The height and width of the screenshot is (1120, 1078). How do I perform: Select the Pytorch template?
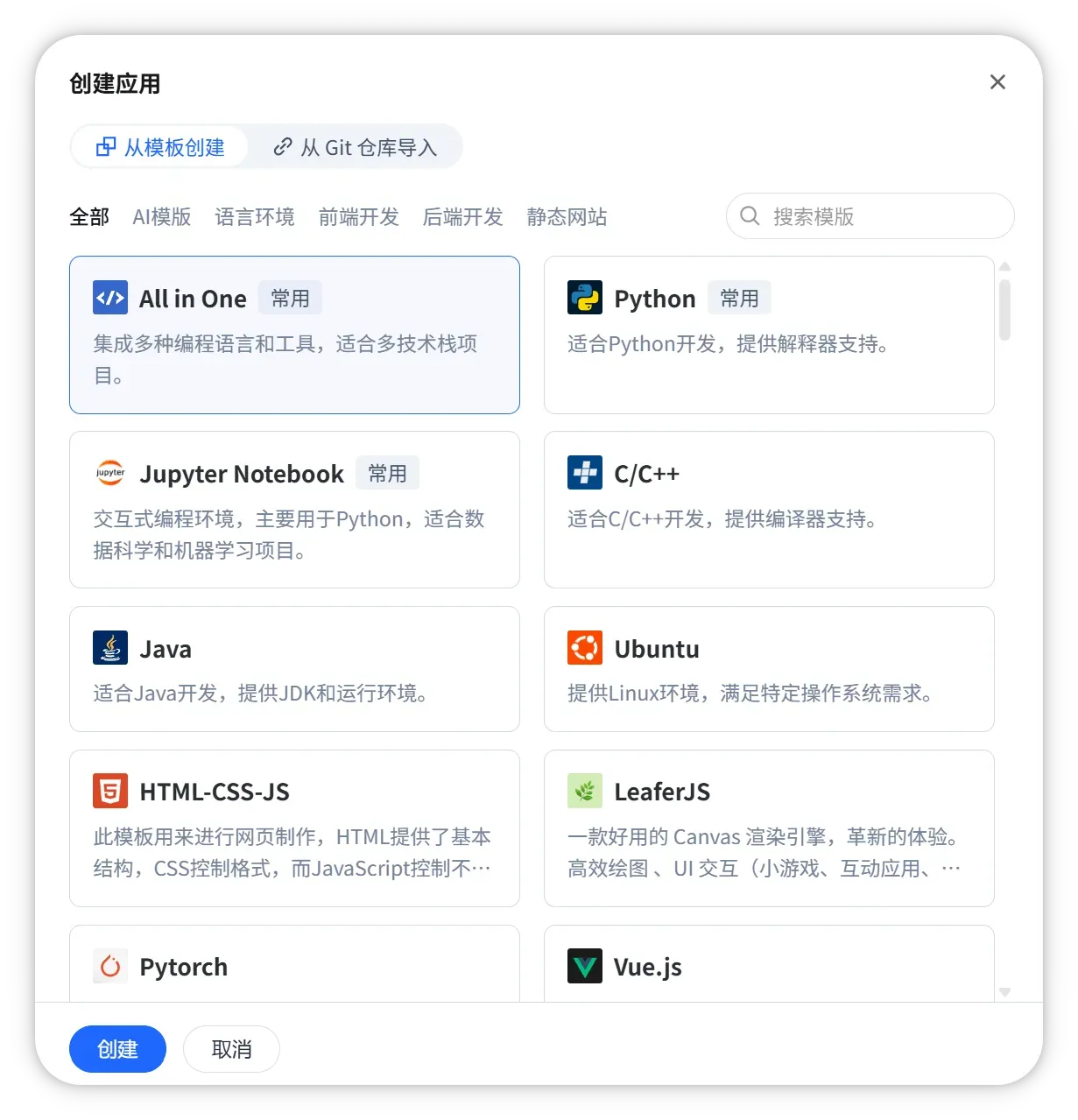point(294,966)
